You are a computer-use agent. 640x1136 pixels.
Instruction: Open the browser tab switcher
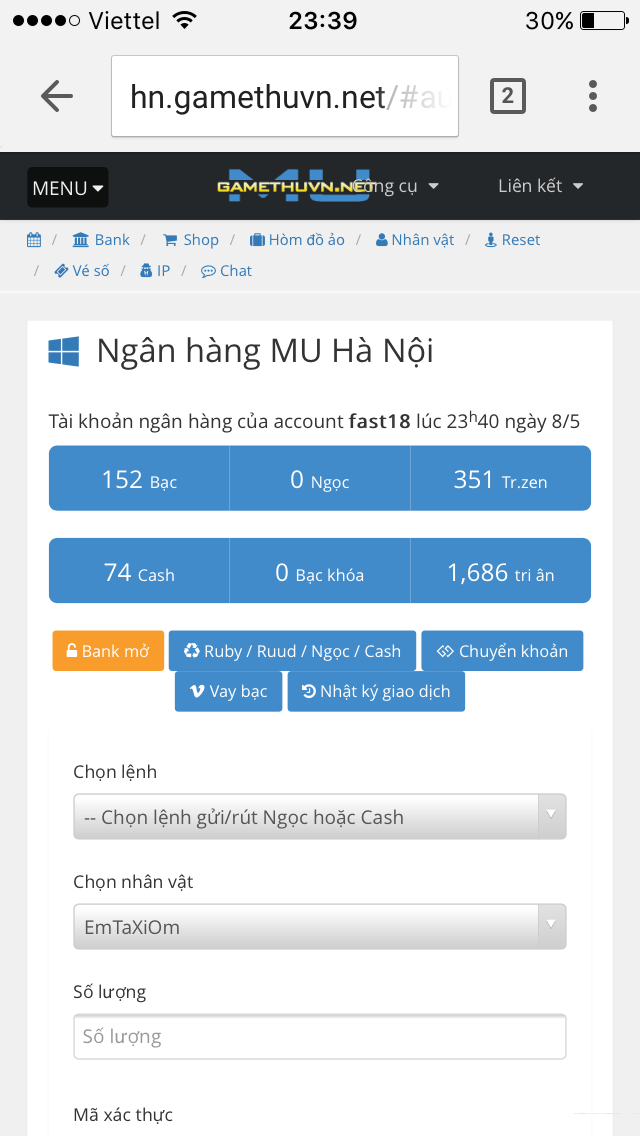click(x=507, y=96)
